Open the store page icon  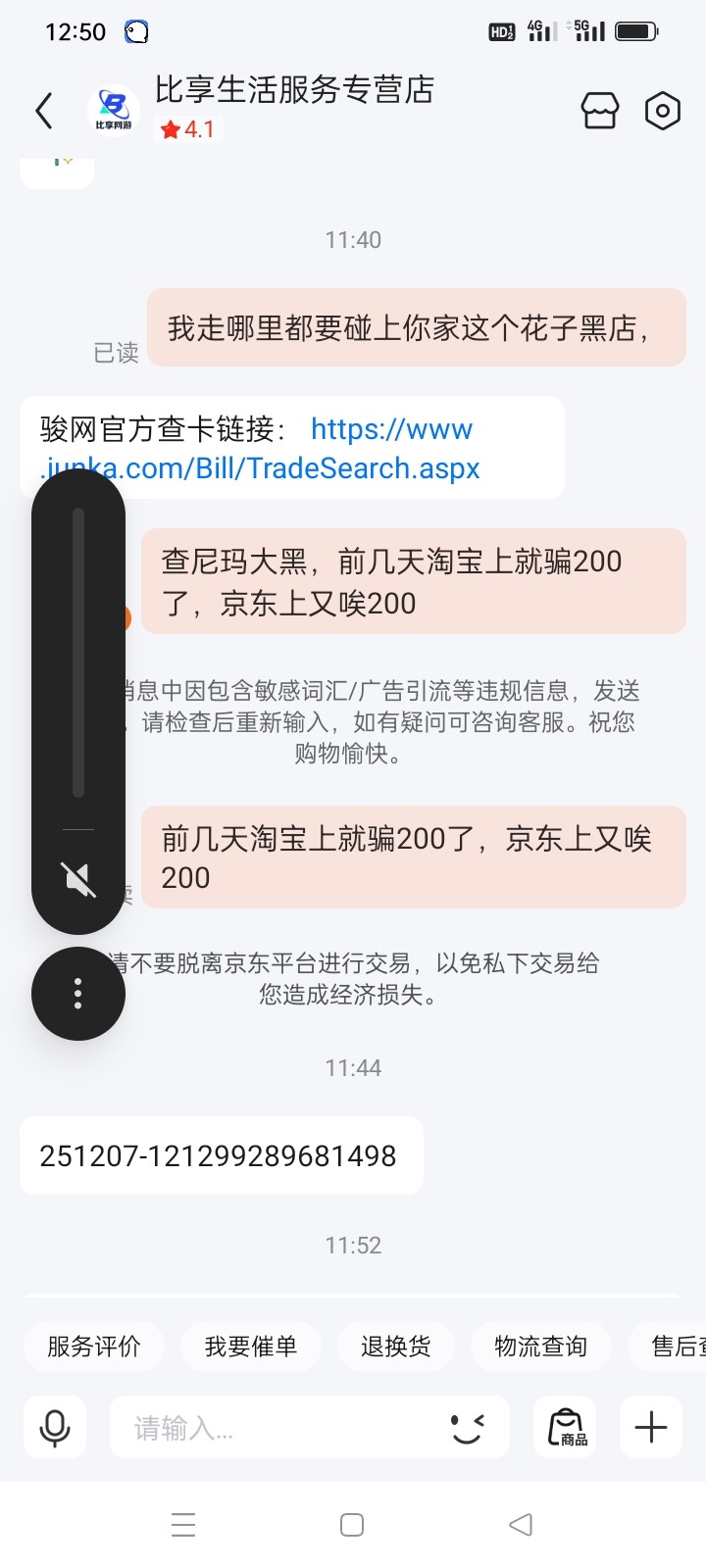(x=600, y=111)
